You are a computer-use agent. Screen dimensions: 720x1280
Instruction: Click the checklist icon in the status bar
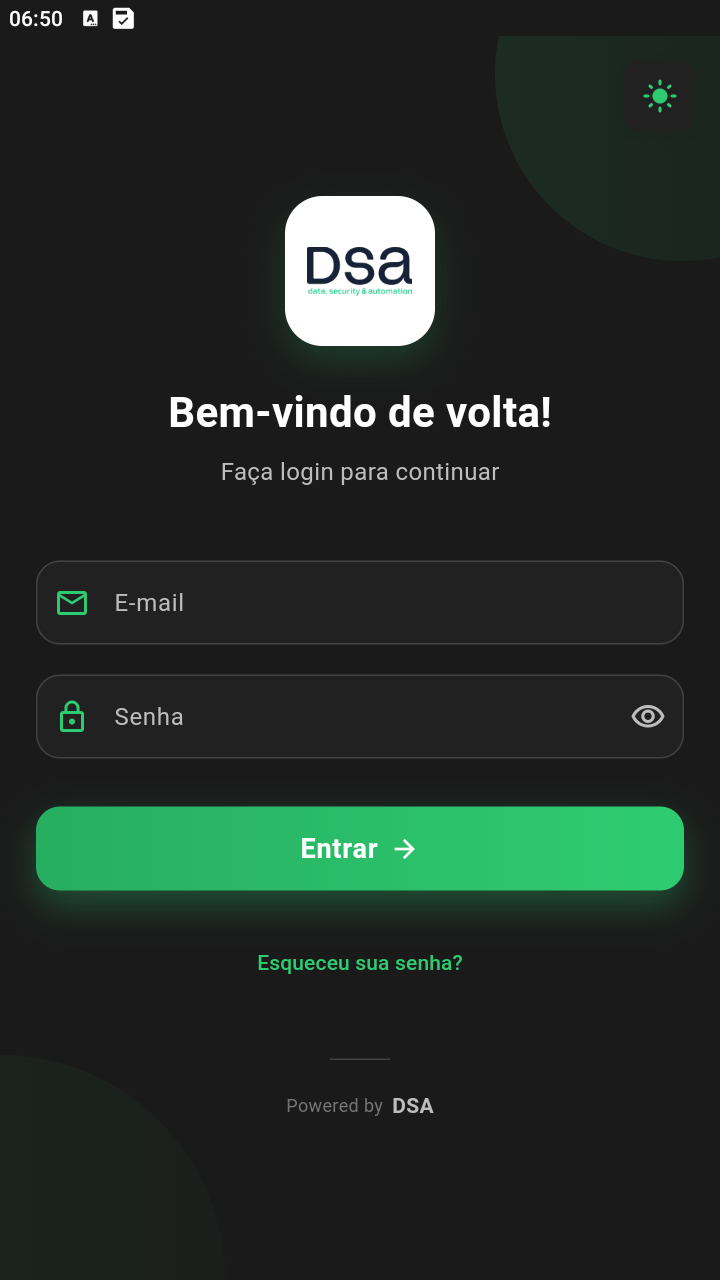(124, 18)
